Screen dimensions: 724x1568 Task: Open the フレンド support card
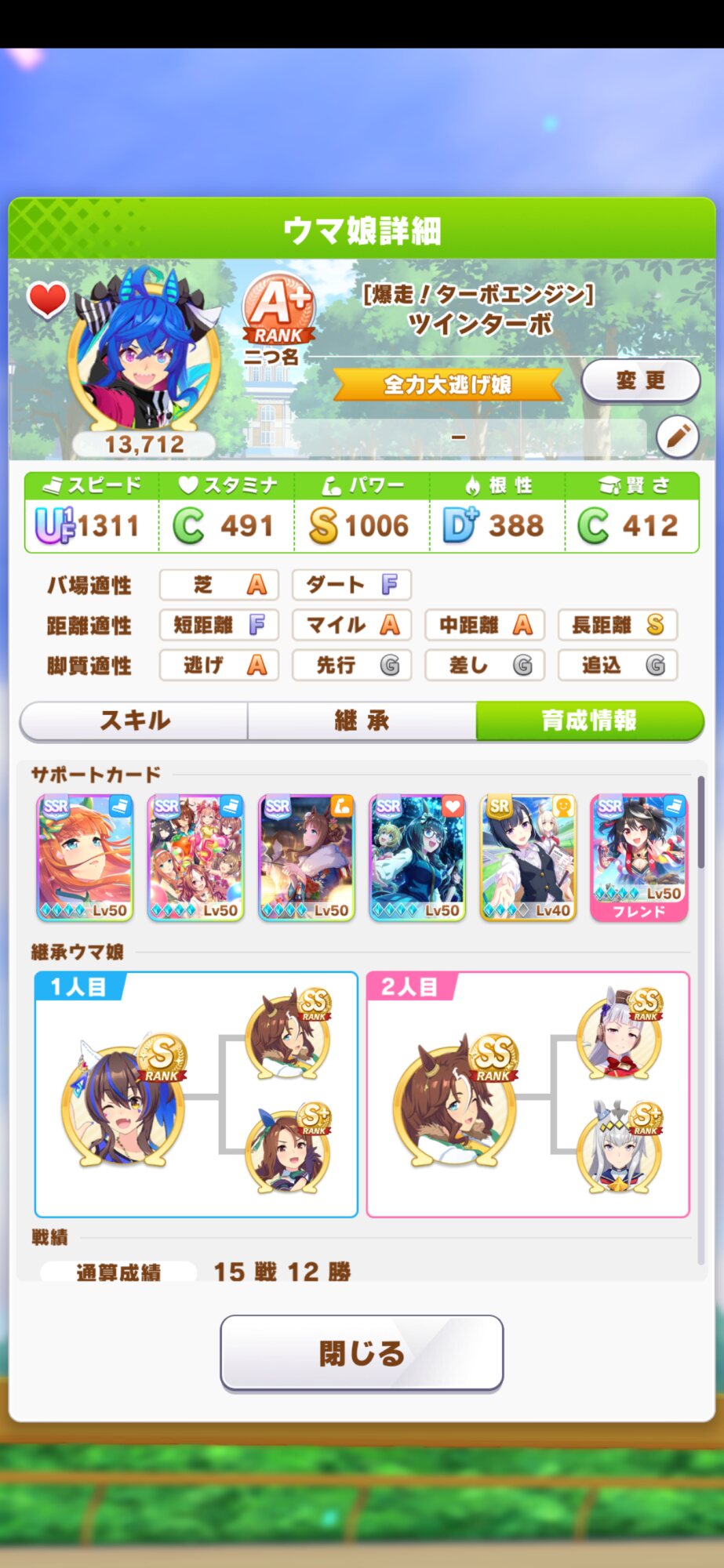[x=639, y=857]
